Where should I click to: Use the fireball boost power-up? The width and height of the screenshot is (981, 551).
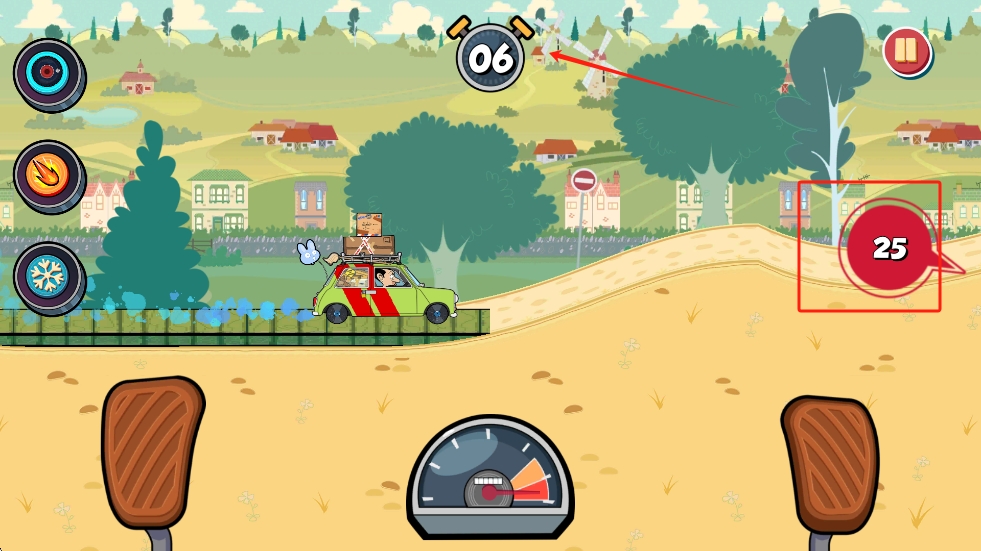pyautogui.click(x=47, y=176)
